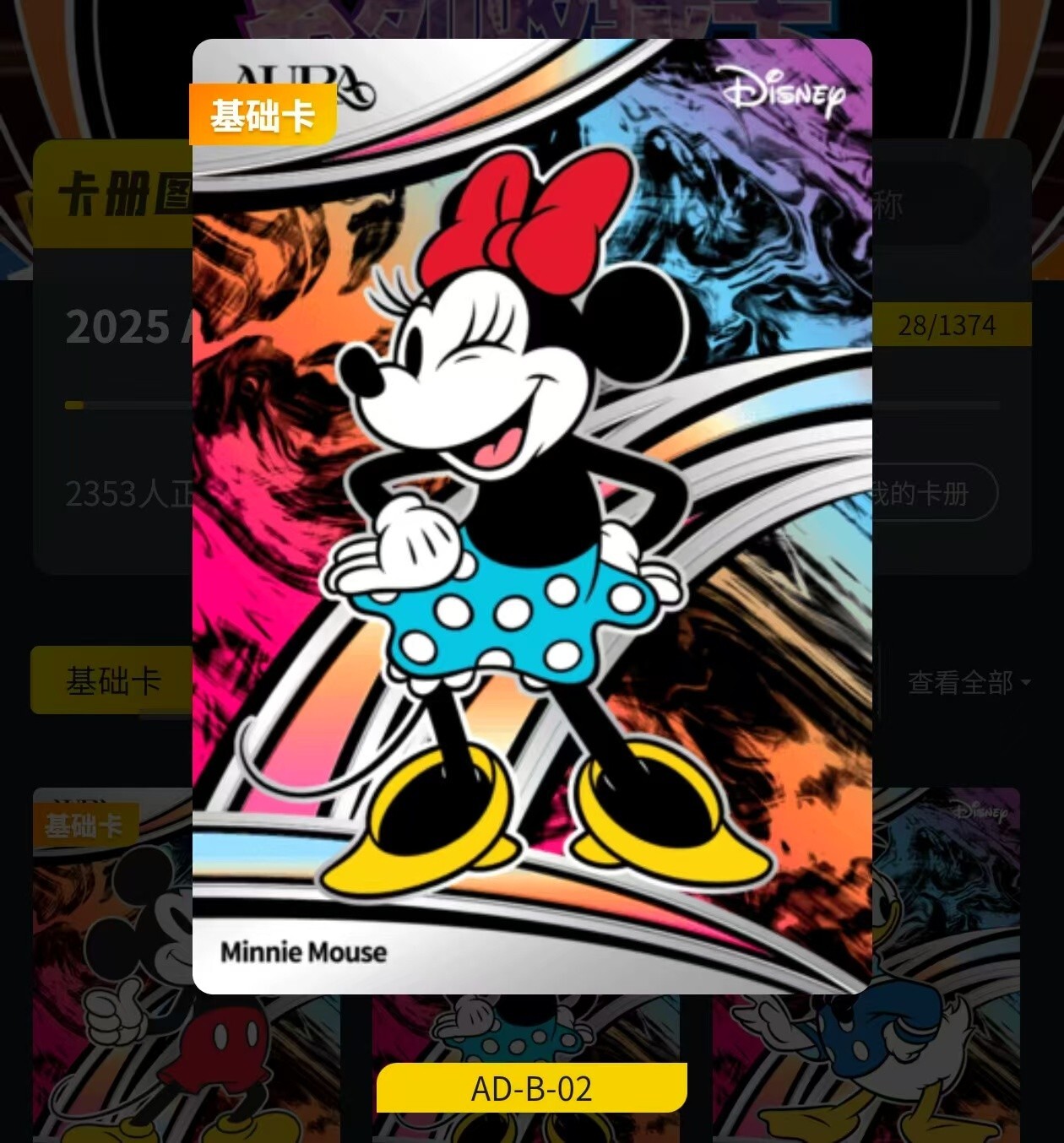
Task: Tap the enlarged Minnie Mouse card
Action: pyautogui.click(x=532, y=515)
